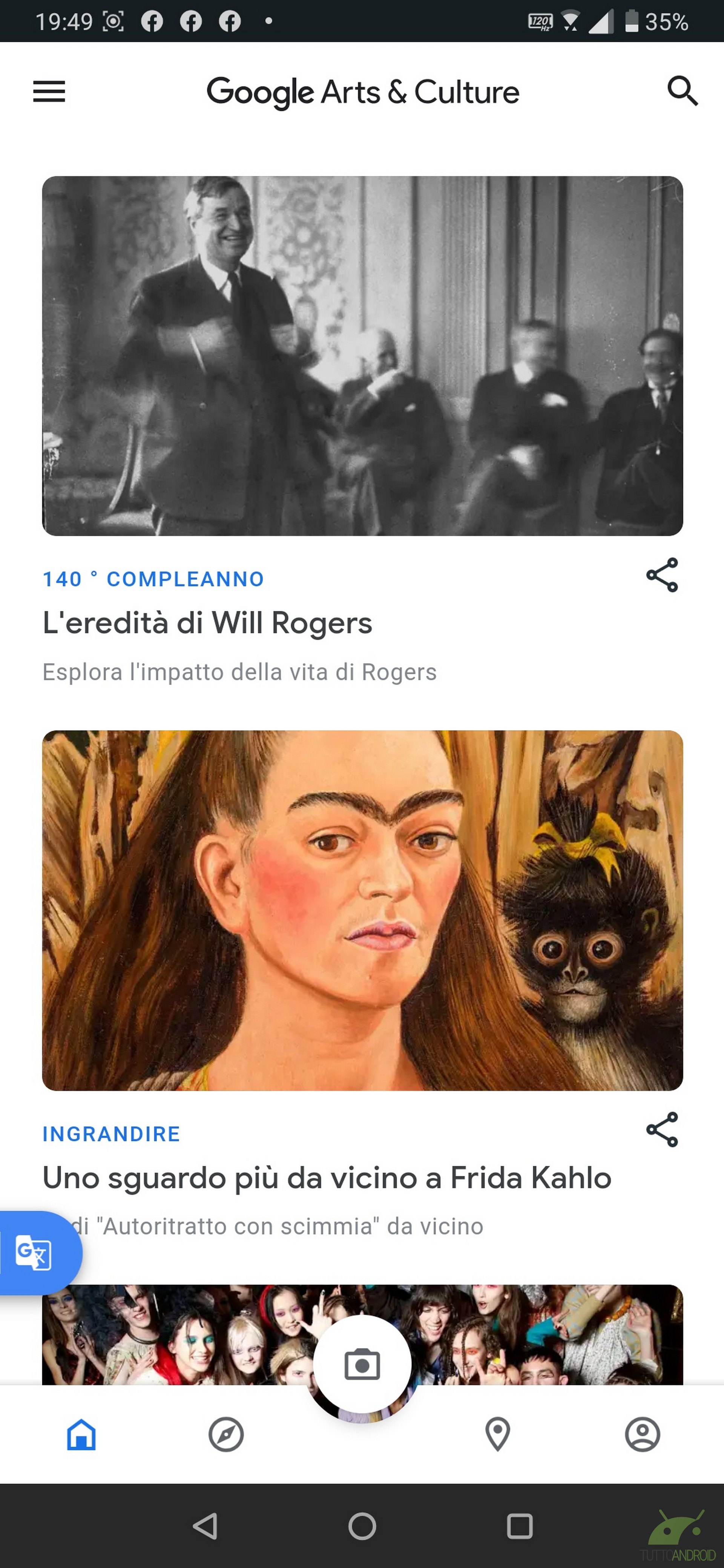Screen dimensions: 724x1568
Task: Switch to the Explore compass tab
Action: pos(226,1435)
